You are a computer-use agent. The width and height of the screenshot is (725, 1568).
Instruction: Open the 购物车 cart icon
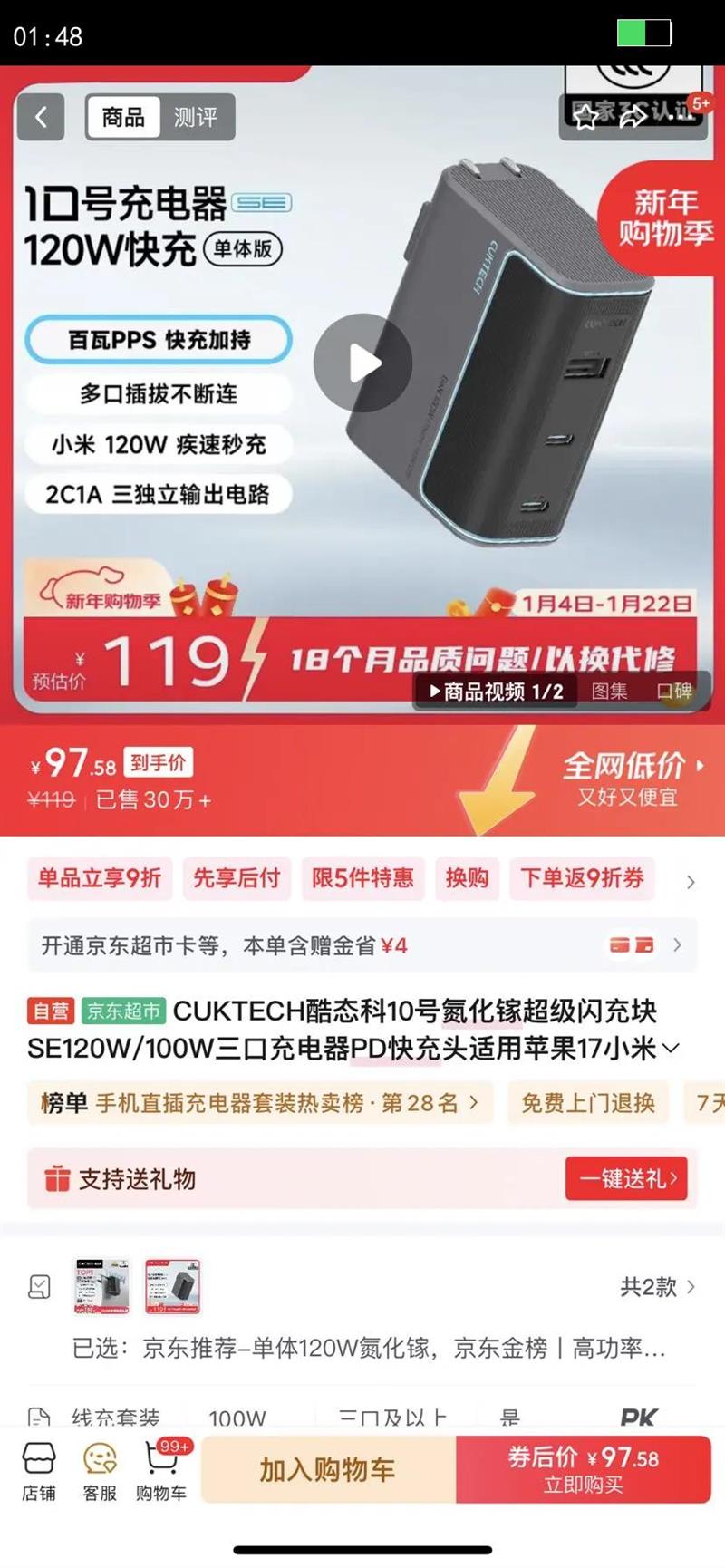[159, 1470]
